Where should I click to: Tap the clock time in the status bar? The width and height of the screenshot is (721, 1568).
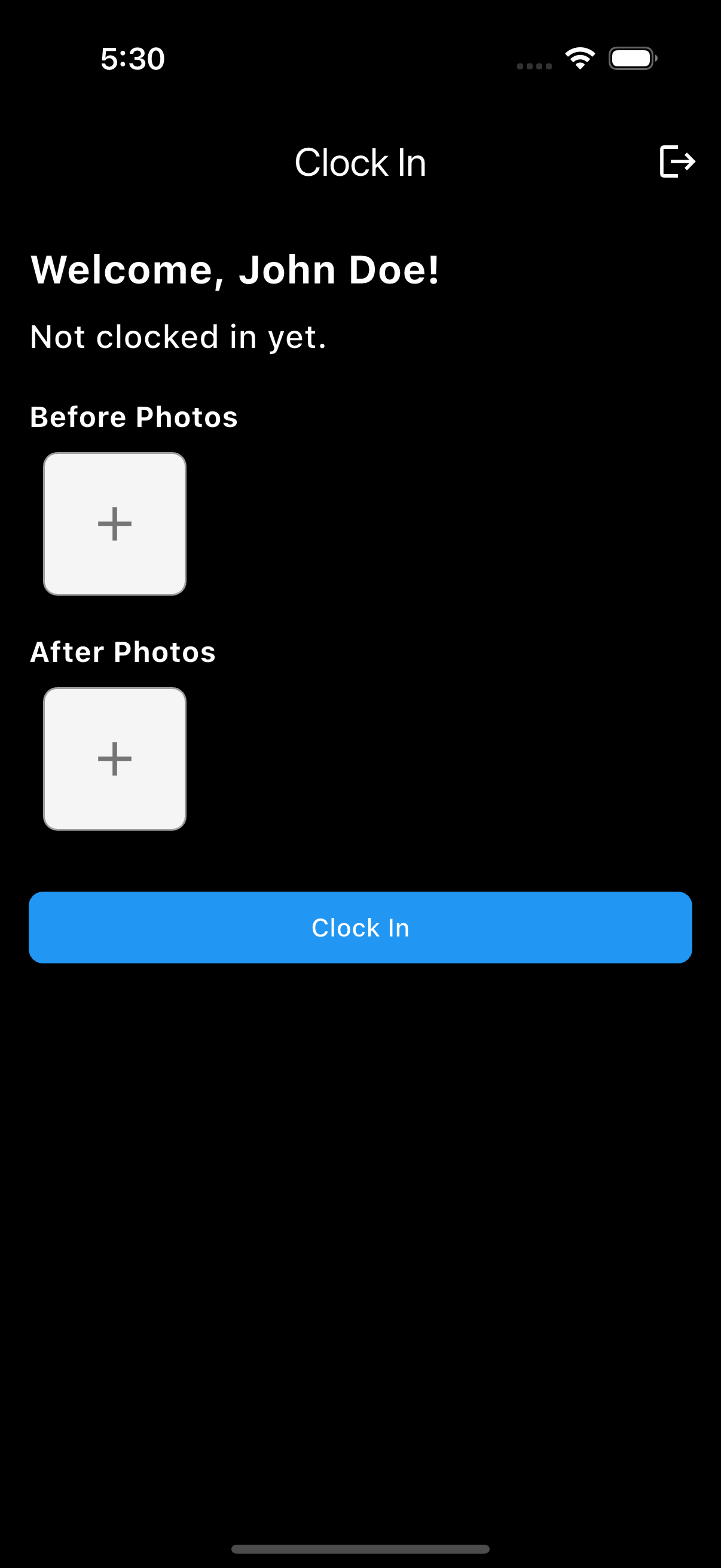[x=132, y=58]
